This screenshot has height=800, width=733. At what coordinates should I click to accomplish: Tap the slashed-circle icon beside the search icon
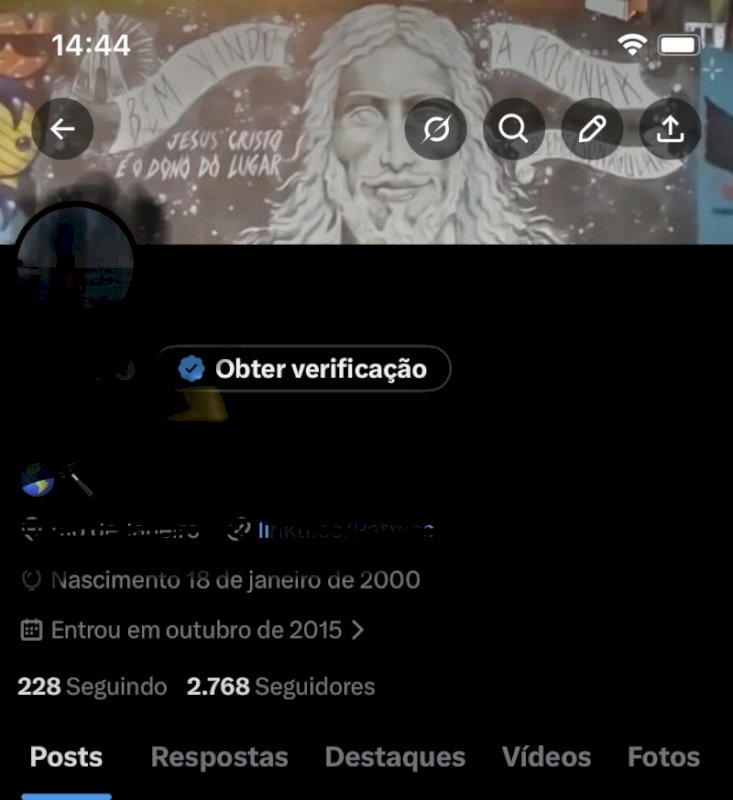click(x=435, y=128)
